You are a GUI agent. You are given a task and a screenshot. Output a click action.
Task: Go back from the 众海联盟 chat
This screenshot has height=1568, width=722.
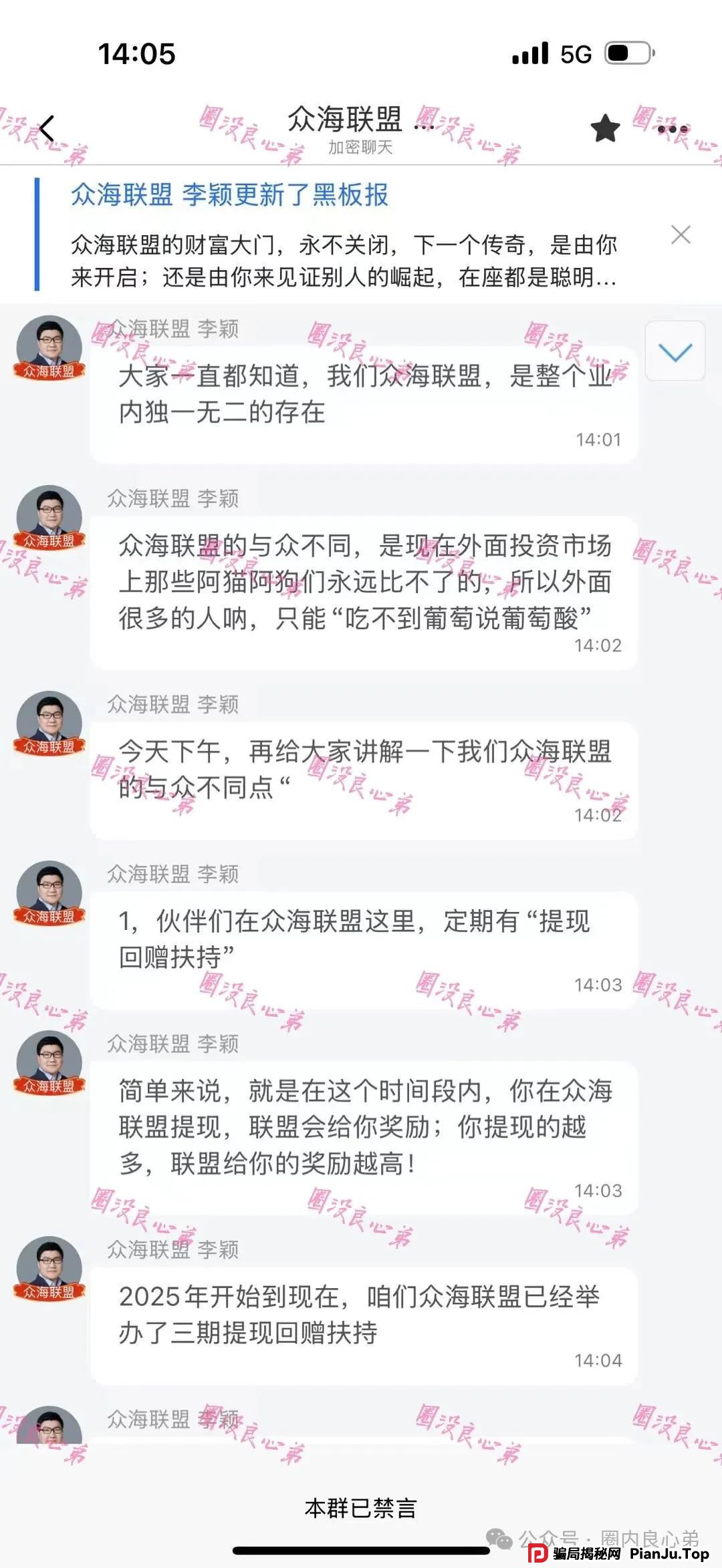tap(47, 129)
